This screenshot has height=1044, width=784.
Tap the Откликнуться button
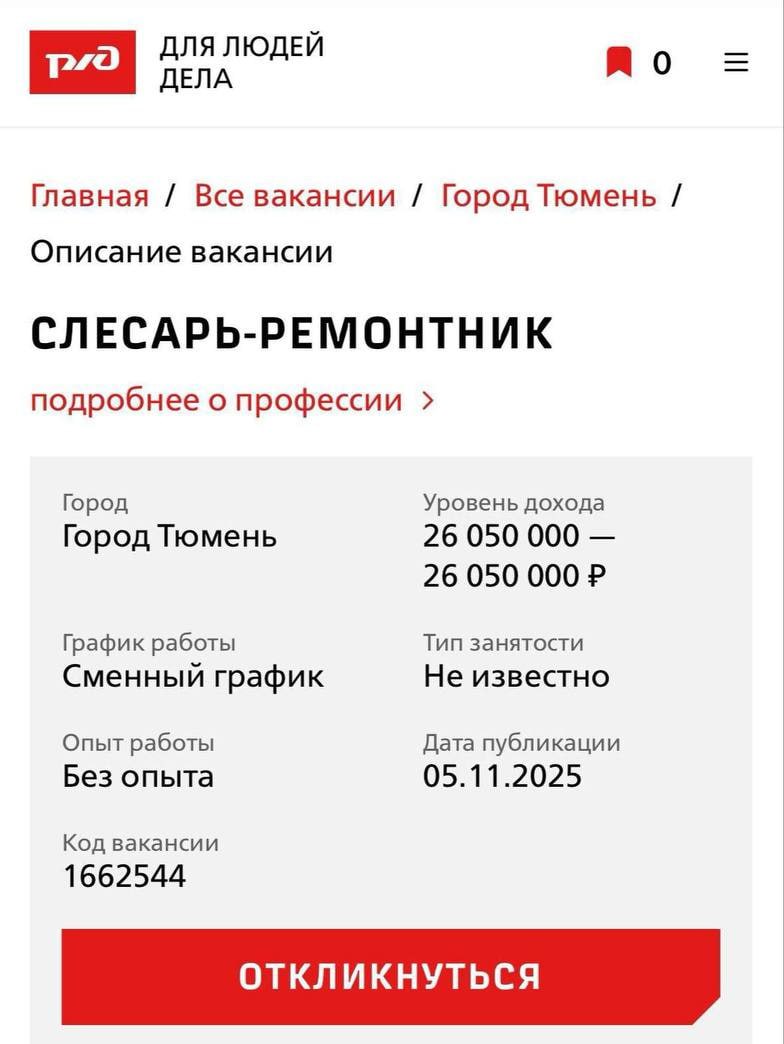click(x=390, y=976)
